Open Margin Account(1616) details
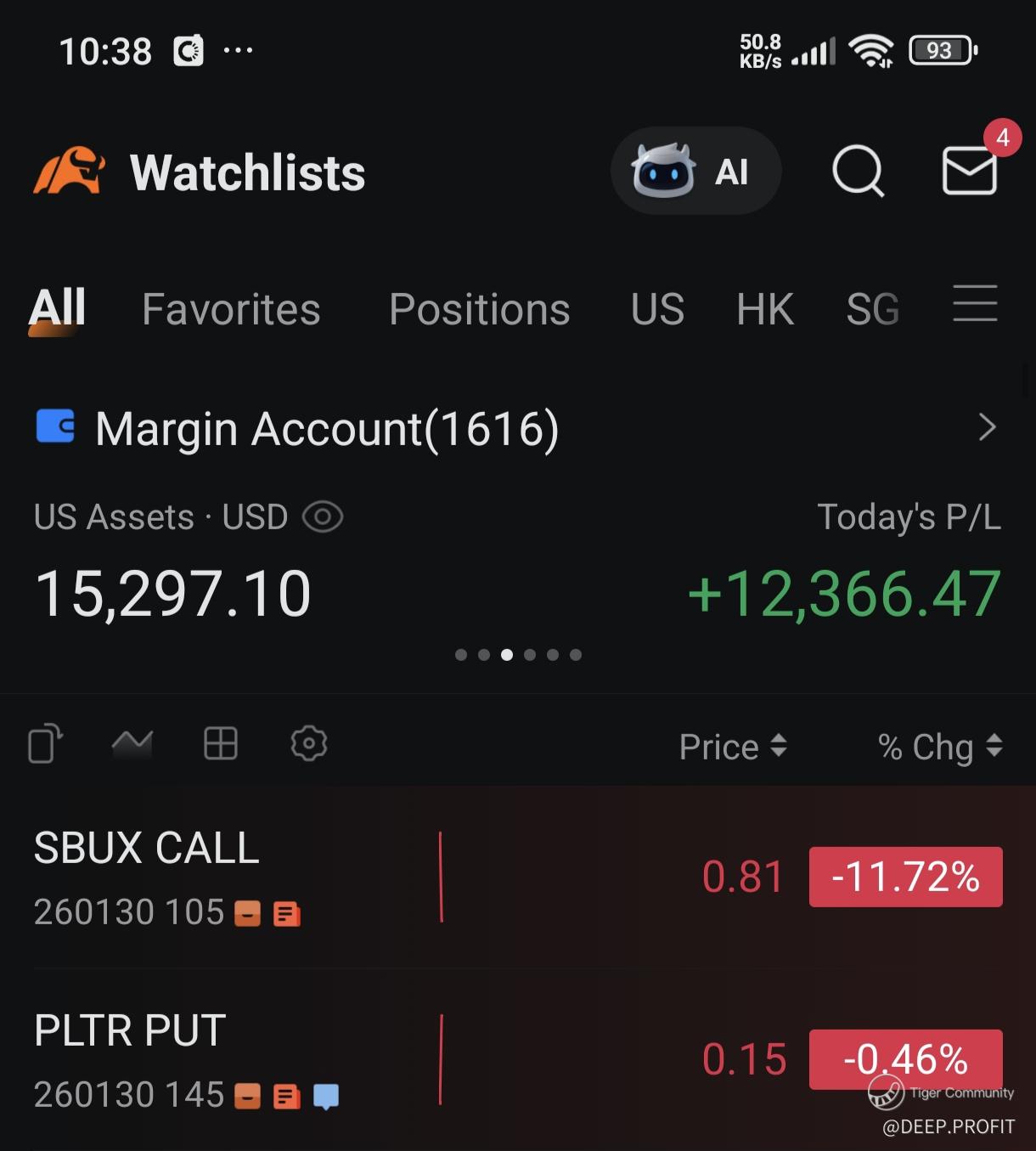 pyautogui.click(x=986, y=427)
